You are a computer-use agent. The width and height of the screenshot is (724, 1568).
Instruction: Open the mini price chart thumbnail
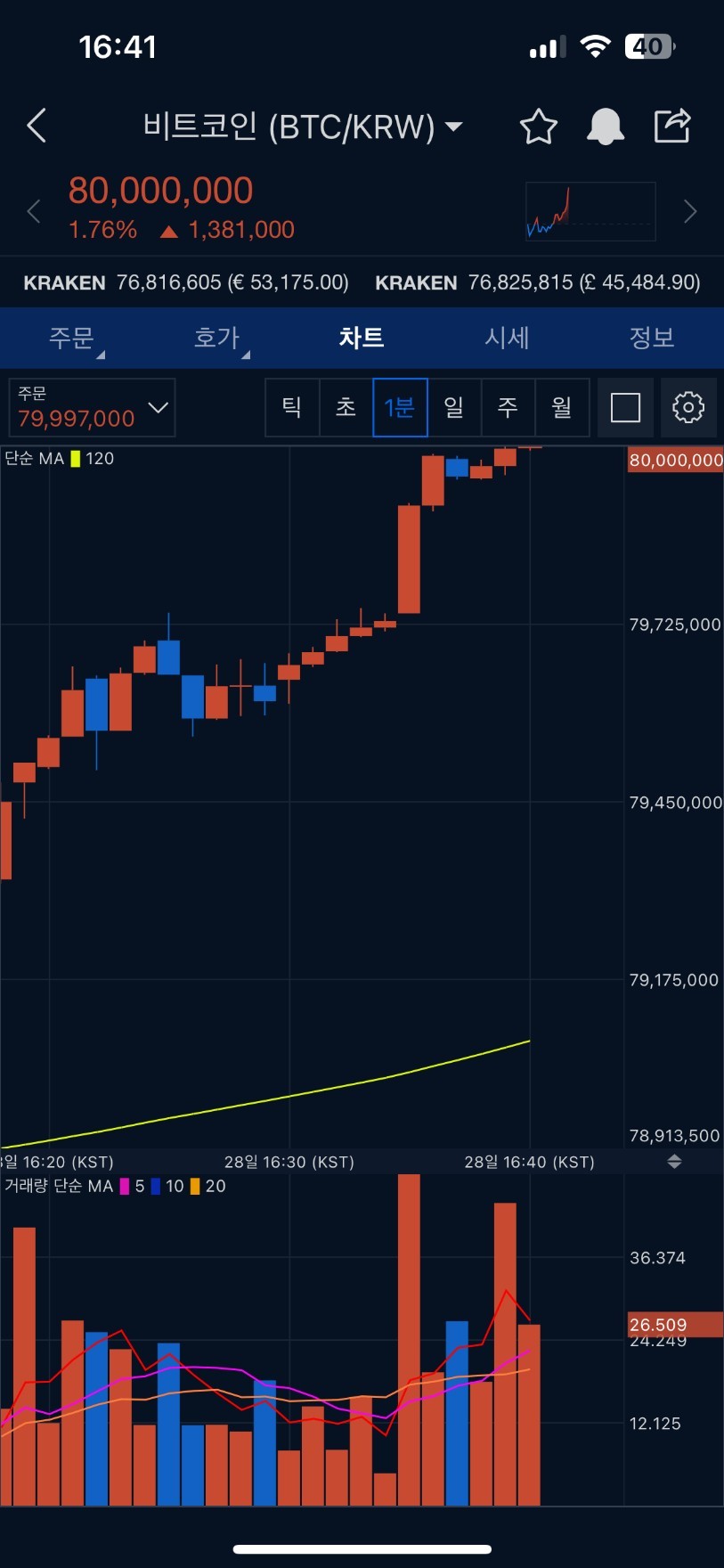coord(590,211)
